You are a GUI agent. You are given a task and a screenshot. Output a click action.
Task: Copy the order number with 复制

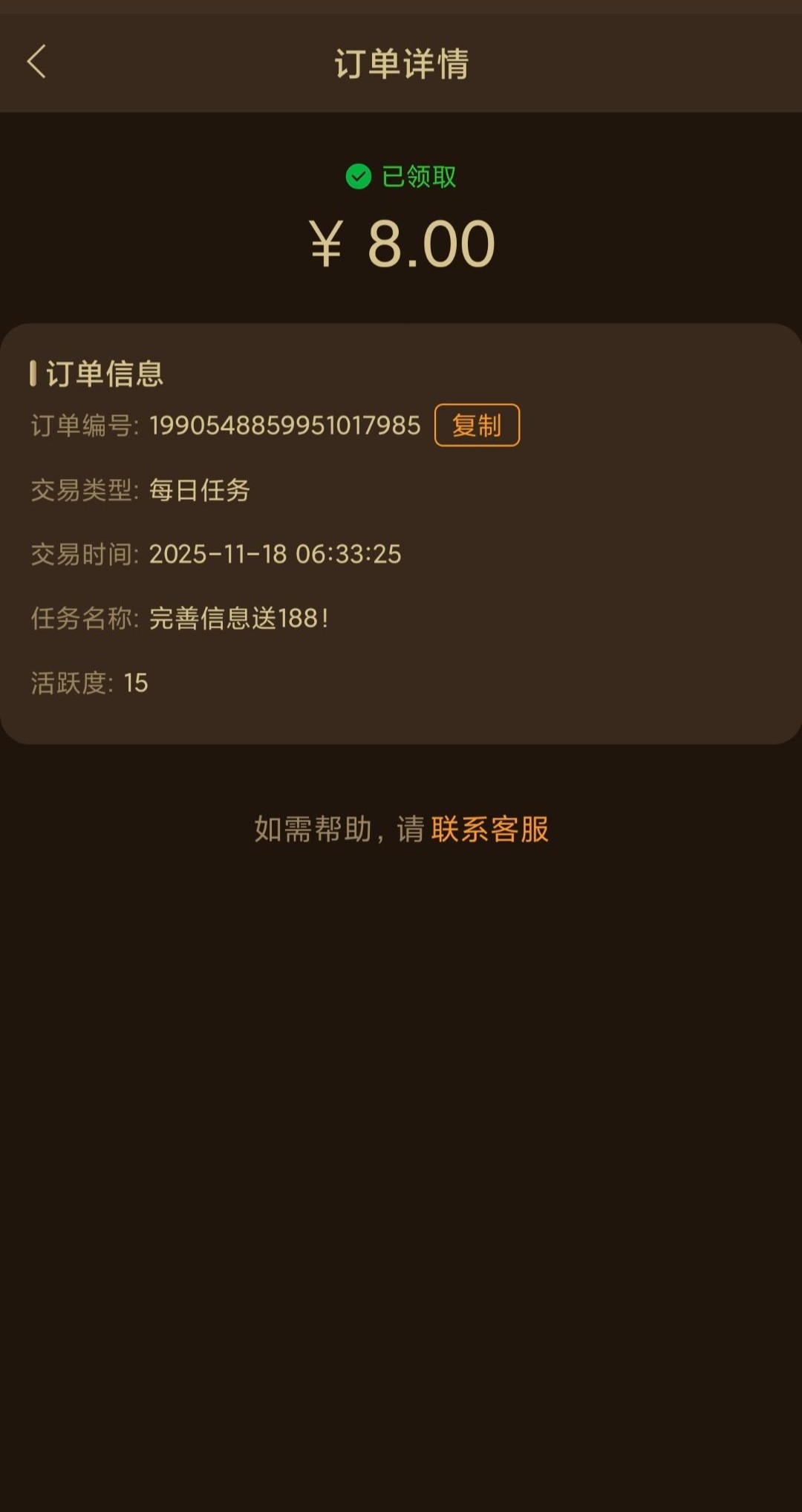[x=477, y=426]
